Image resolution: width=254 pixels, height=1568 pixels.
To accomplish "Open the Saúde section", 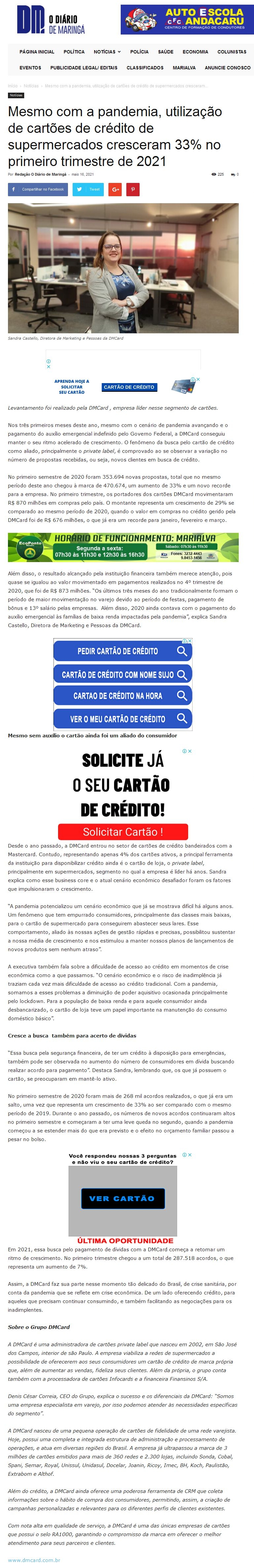I will click(x=165, y=52).
